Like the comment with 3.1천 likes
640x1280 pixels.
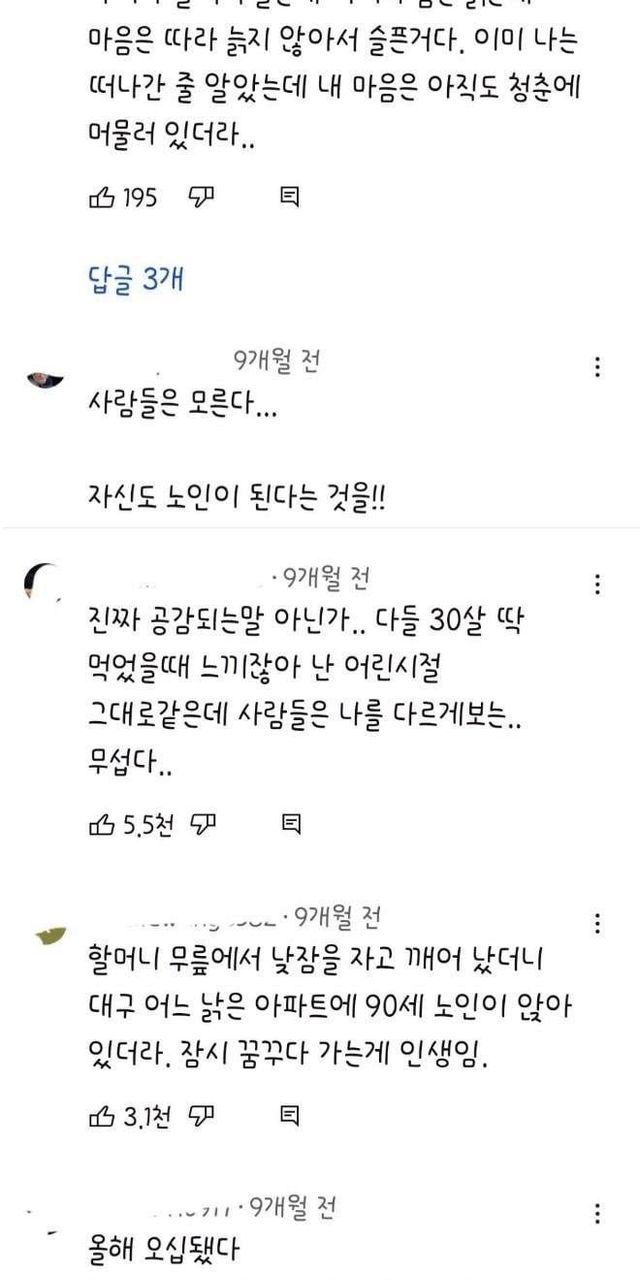click(x=102, y=1113)
